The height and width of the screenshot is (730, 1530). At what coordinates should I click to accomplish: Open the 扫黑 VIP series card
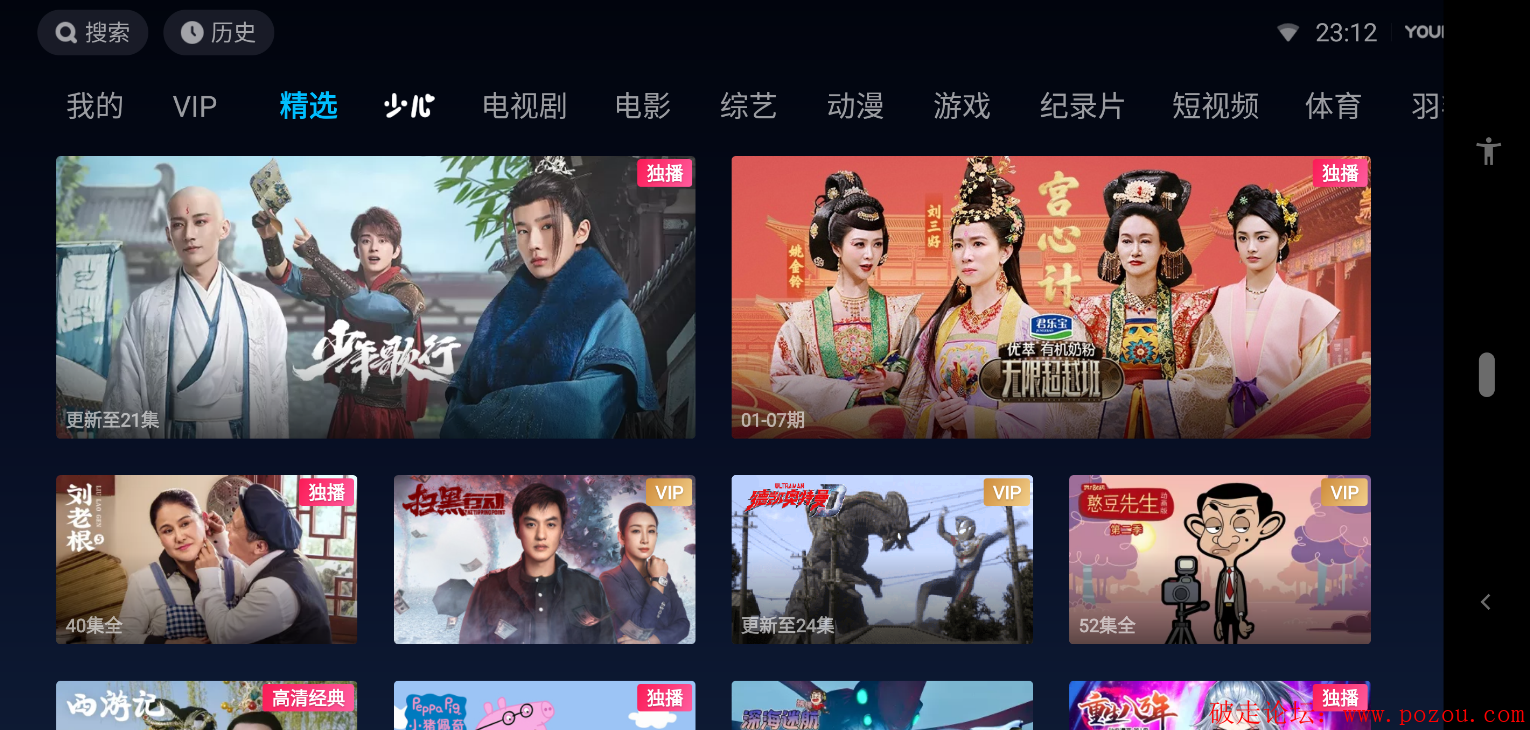pyautogui.click(x=544, y=559)
